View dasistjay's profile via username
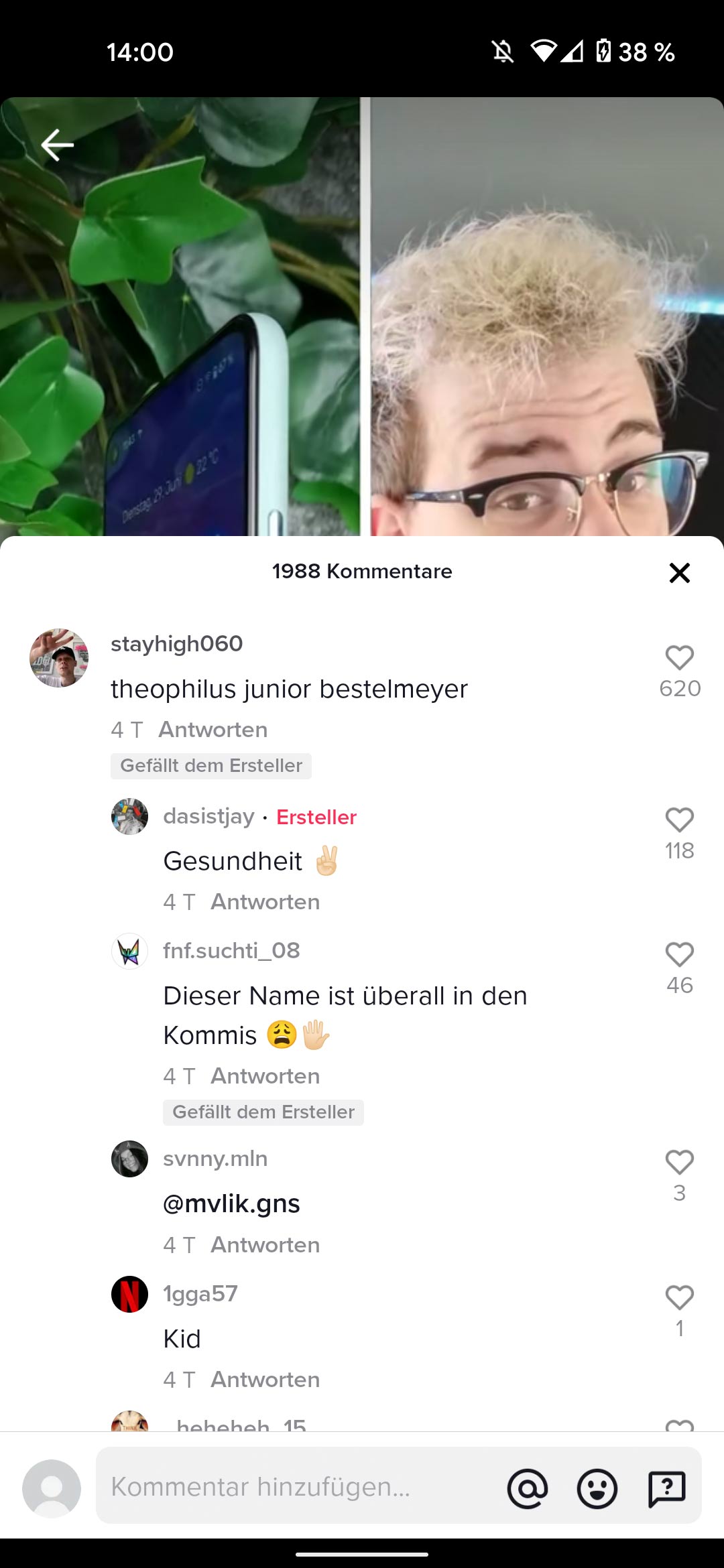Viewport: 724px width, 1568px height. (x=208, y=816)
